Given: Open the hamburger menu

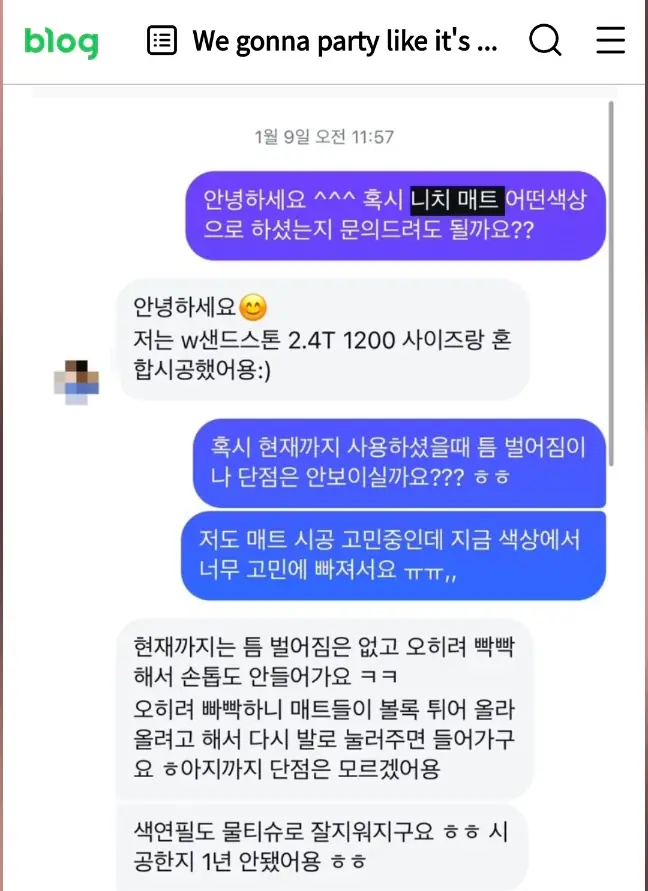Looking at the screenshot, I should 610,40.
